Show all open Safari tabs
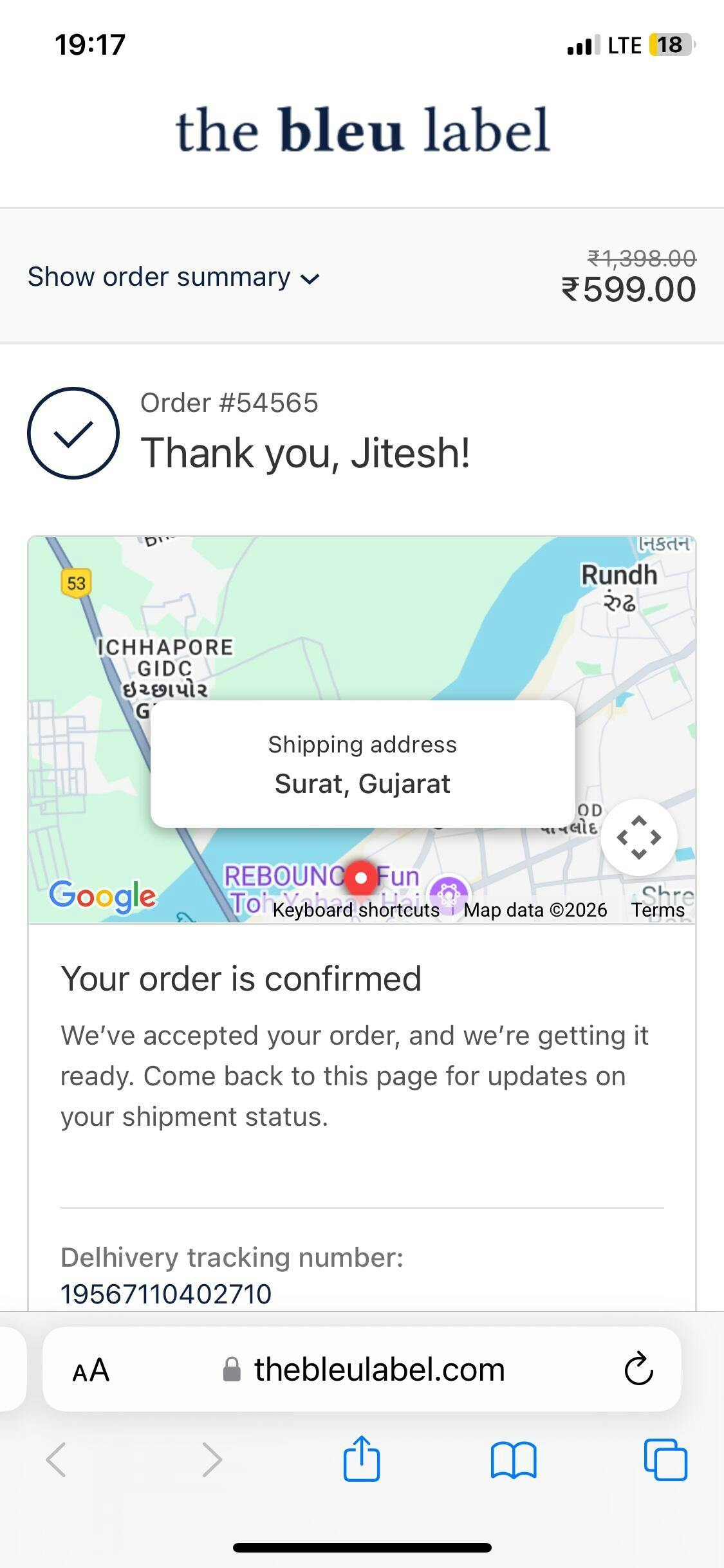This screenshot has height=1568, width=724. coord(665,1459)
